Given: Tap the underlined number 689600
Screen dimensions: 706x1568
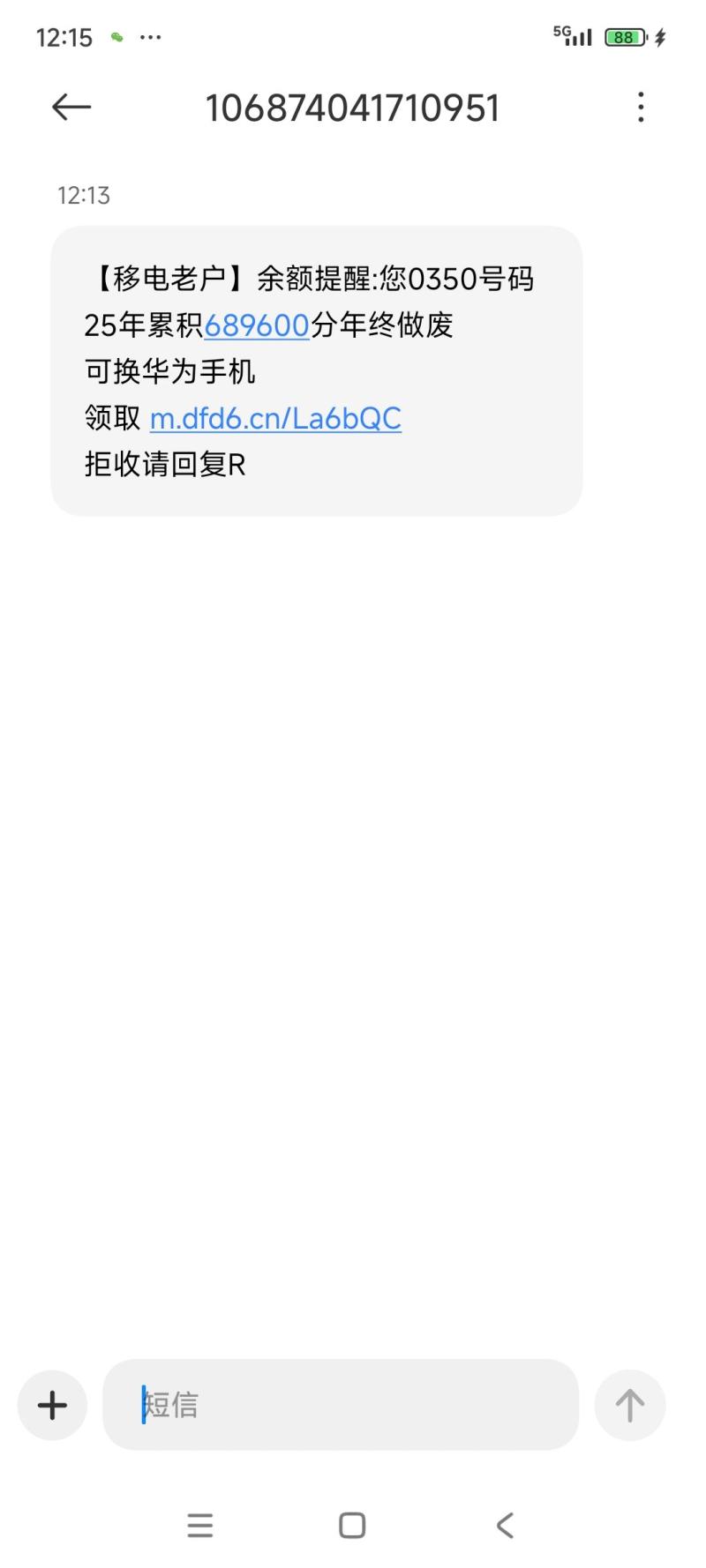Looking at the screenshot, I should pyautogui.click(x=256, y=325).
